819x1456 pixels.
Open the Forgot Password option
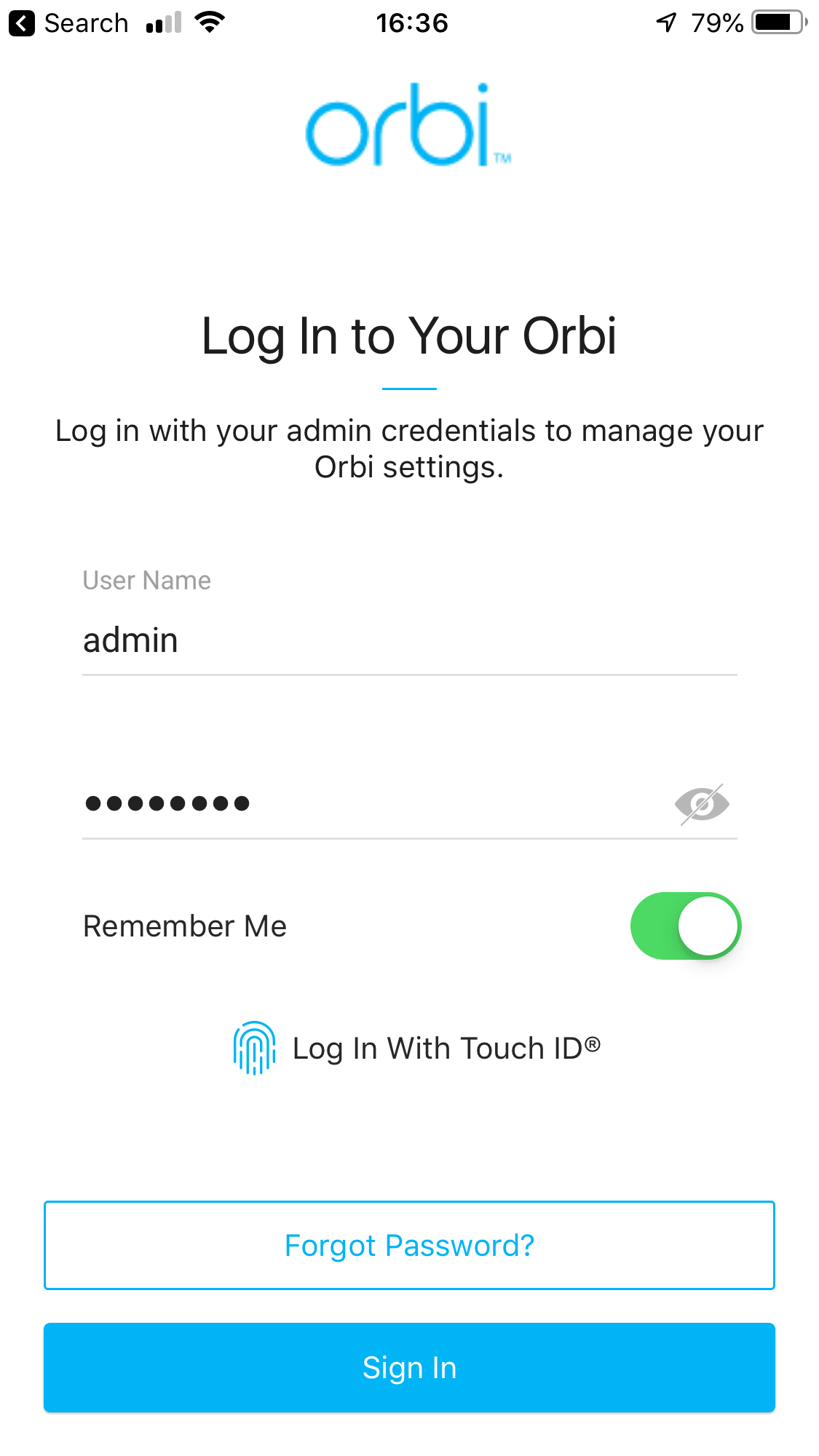click(x=409, y=1245)
